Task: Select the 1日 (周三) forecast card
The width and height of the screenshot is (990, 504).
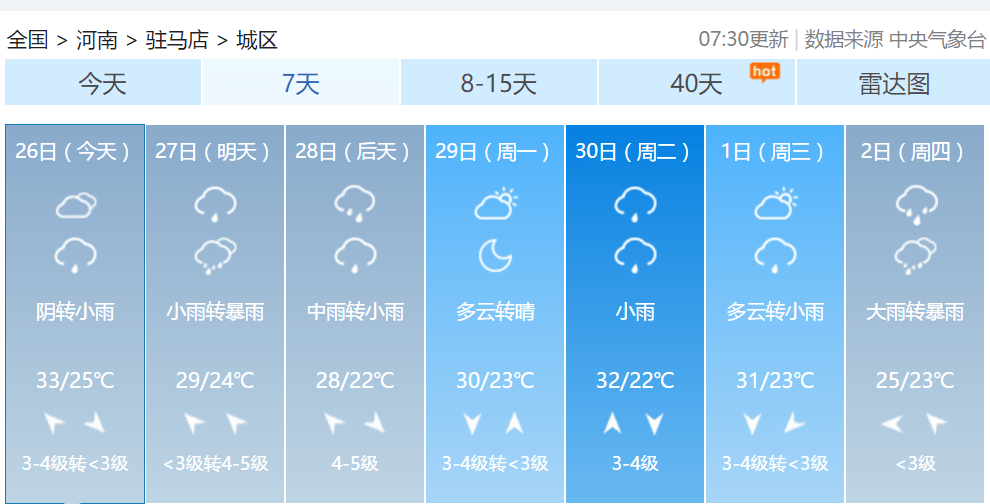Action: tap(775, 313)
